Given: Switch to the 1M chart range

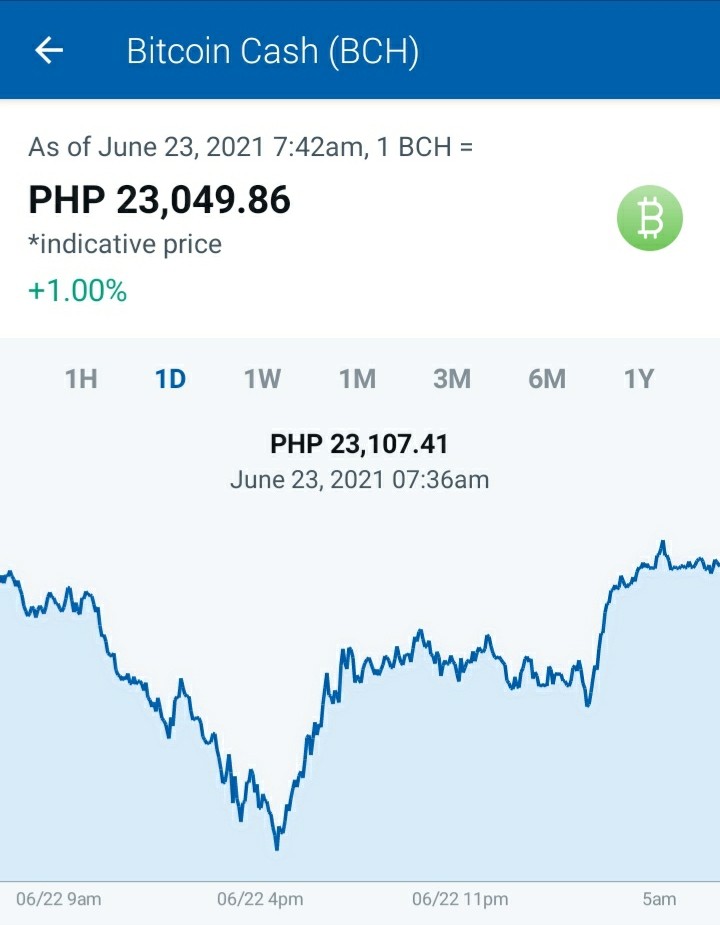Looking at the screenshot, I should coord(357,379).
